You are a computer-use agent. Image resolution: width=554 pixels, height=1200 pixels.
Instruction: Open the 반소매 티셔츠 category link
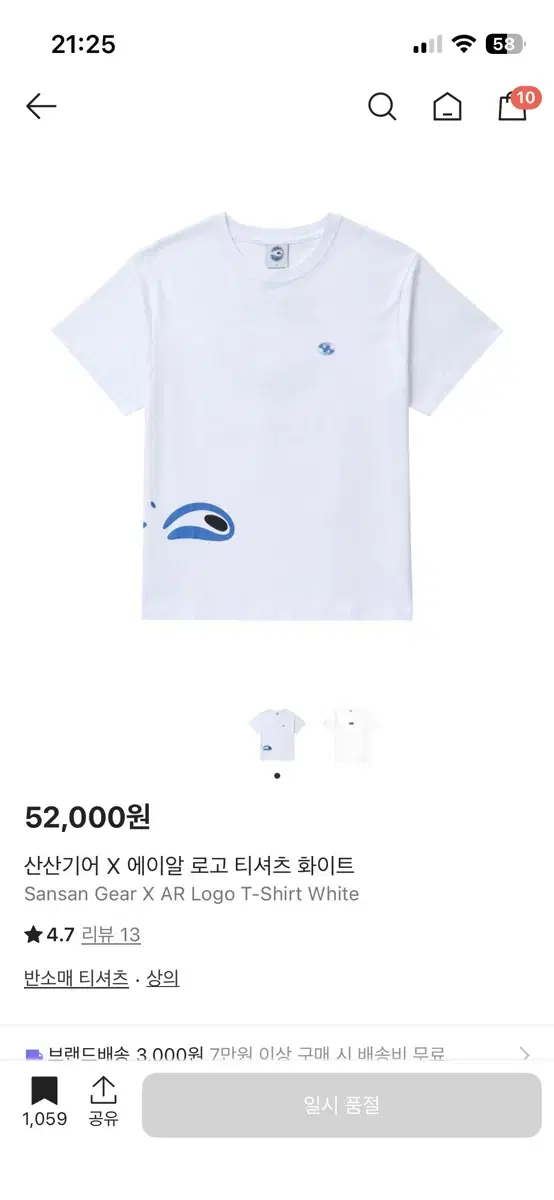[76, 978]
